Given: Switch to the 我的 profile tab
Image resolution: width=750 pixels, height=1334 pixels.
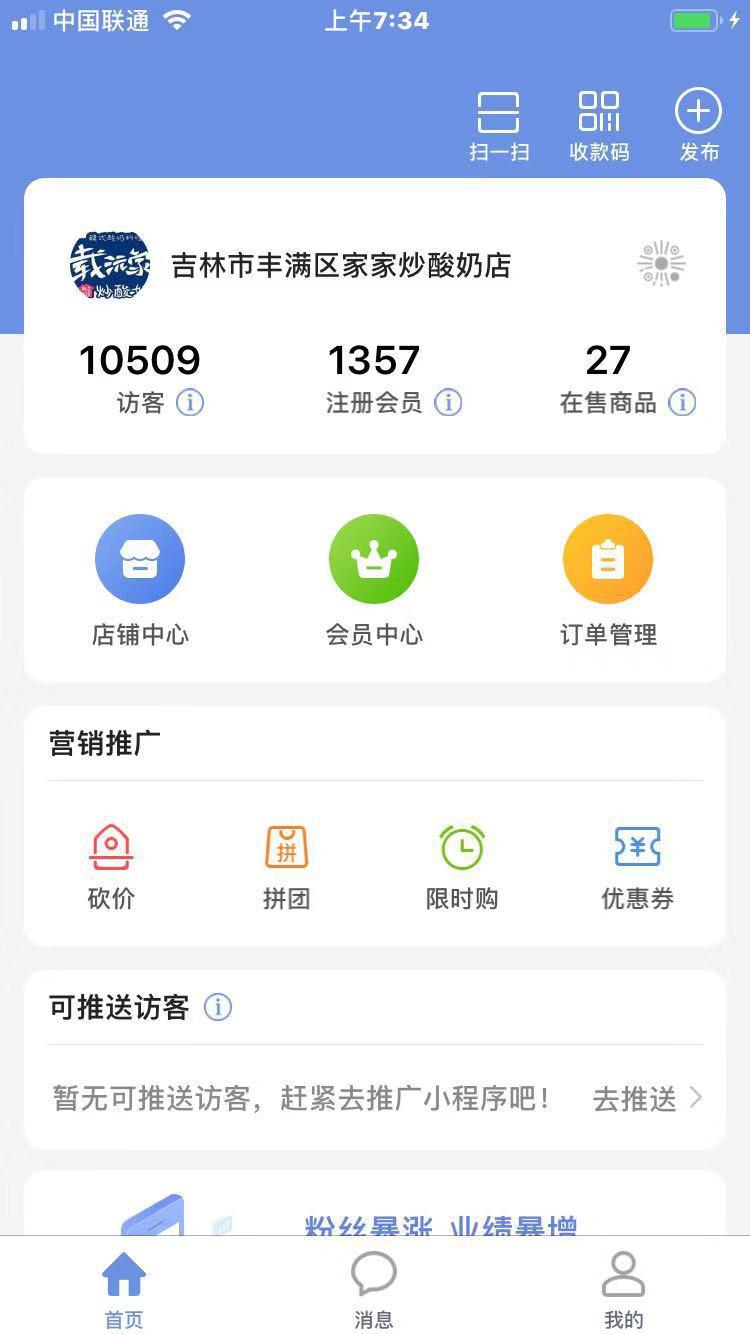Looking at the screenshot, I should click(624, 1288).
